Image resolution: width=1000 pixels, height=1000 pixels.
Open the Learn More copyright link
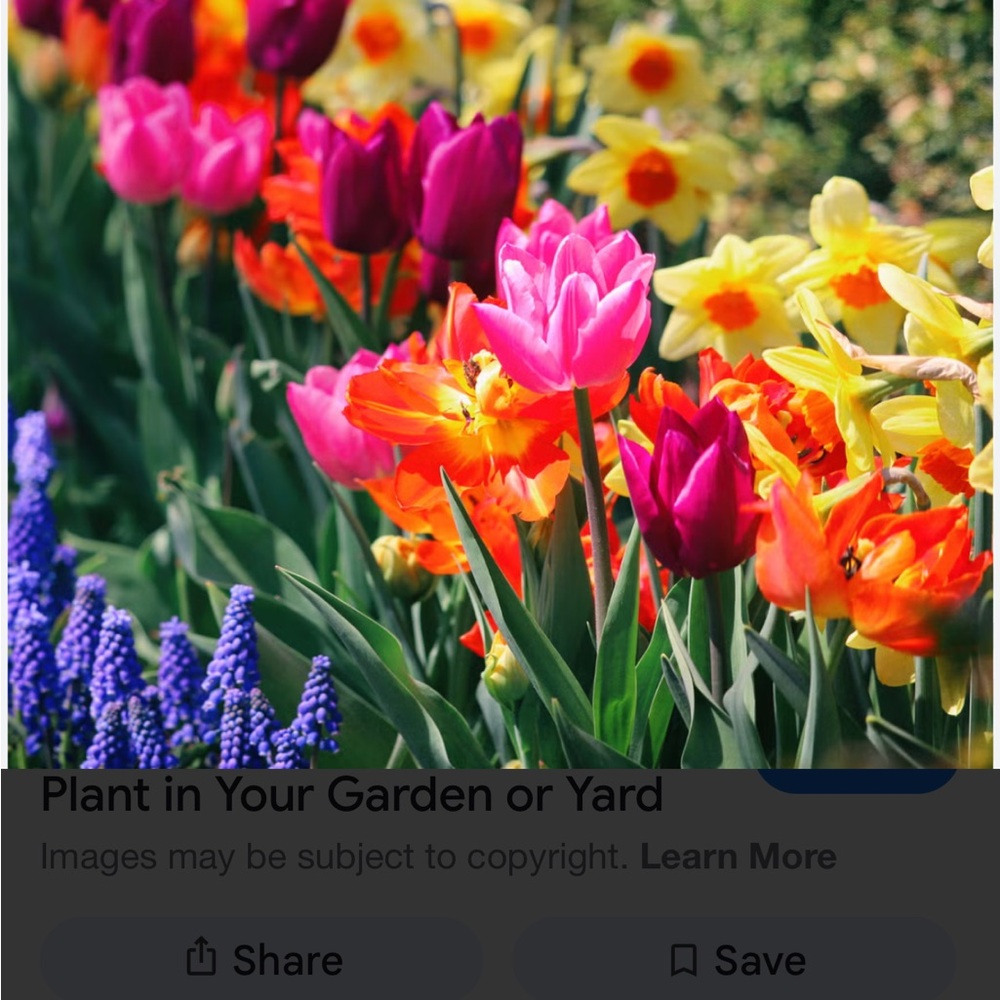(x=738, y=857)
